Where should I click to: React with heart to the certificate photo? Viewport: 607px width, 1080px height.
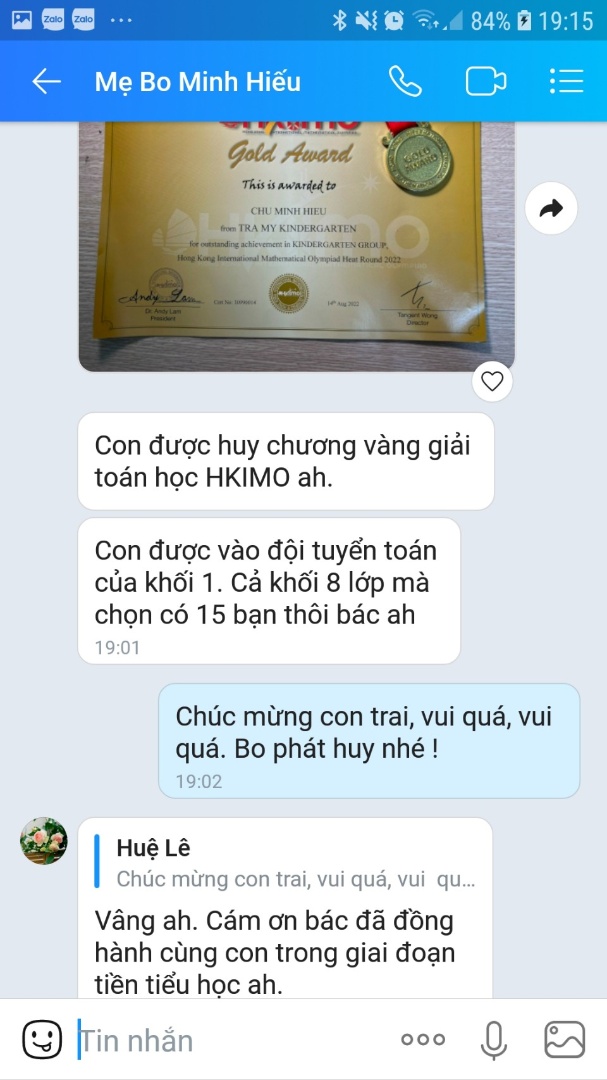[491, 380]
